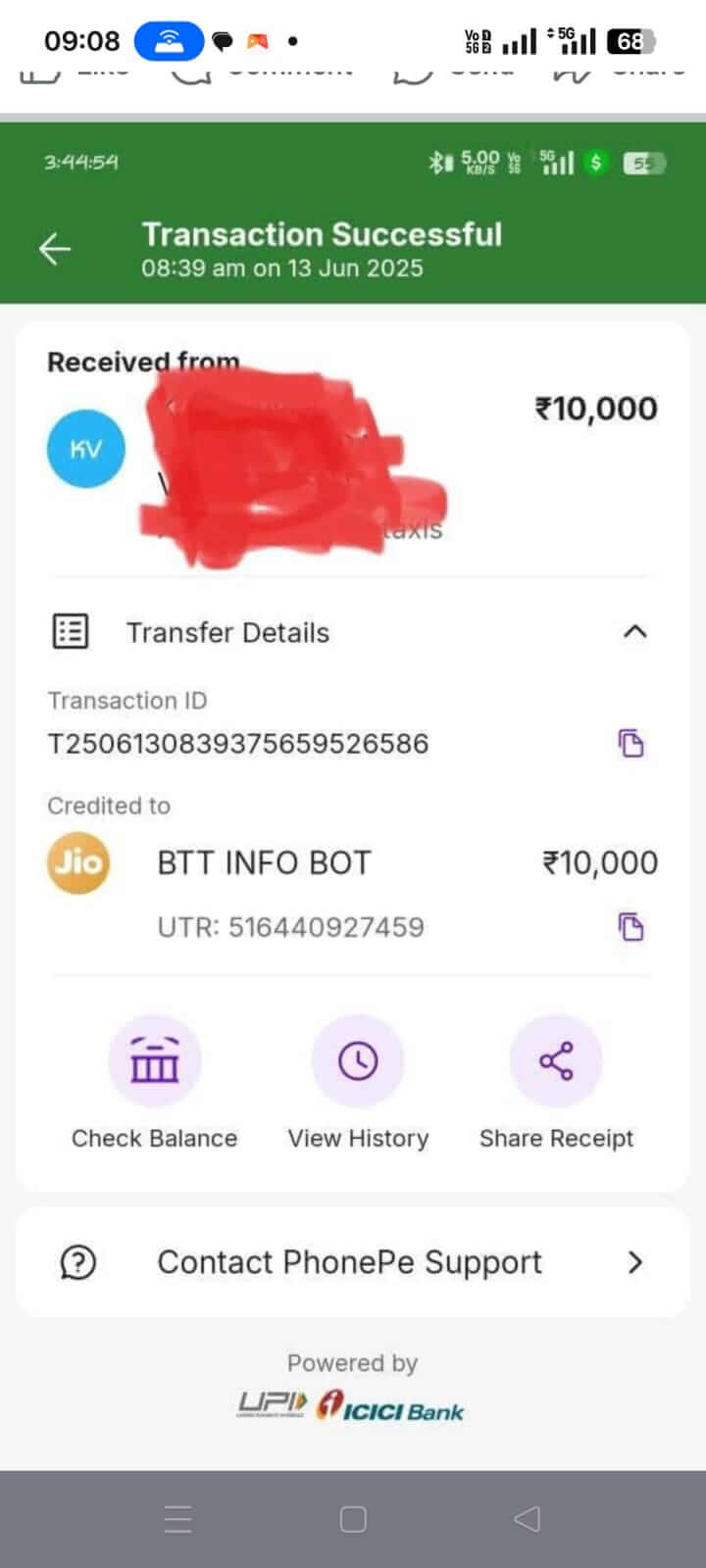Open the transaction receipt image in the post
Screen dimensions: 706x1568
353,784
